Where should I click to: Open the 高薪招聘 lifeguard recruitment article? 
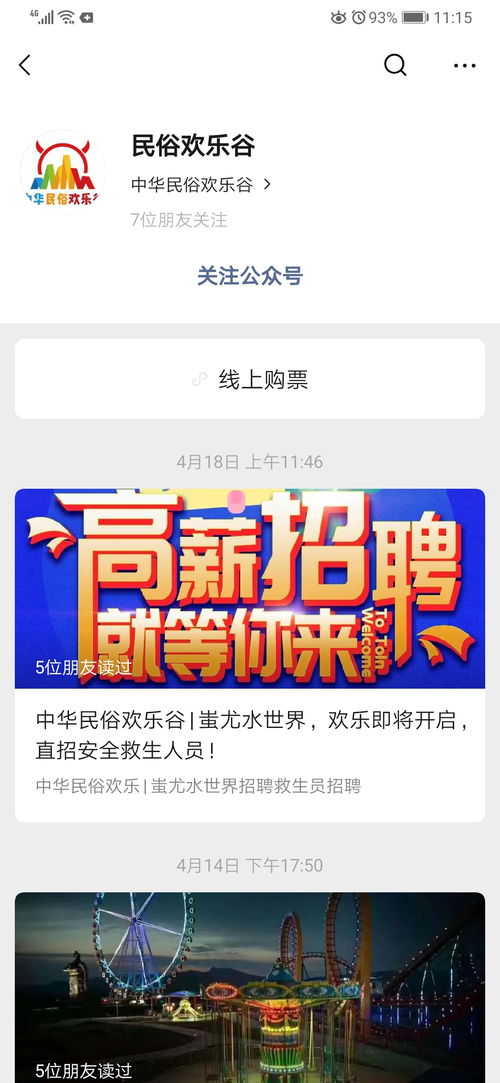(250, 655)
